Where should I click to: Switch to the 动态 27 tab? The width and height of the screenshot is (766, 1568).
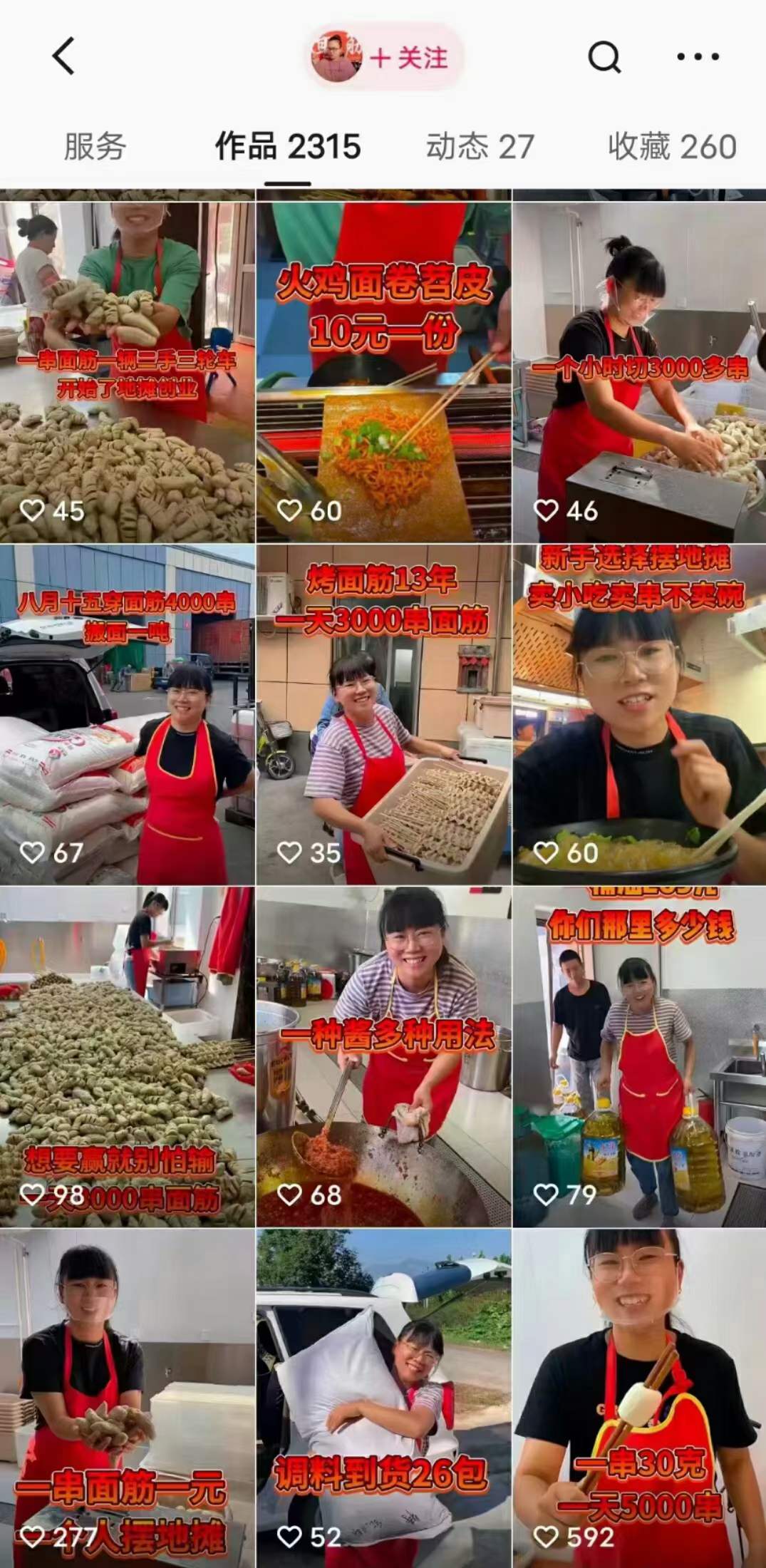tap(480, 147)
